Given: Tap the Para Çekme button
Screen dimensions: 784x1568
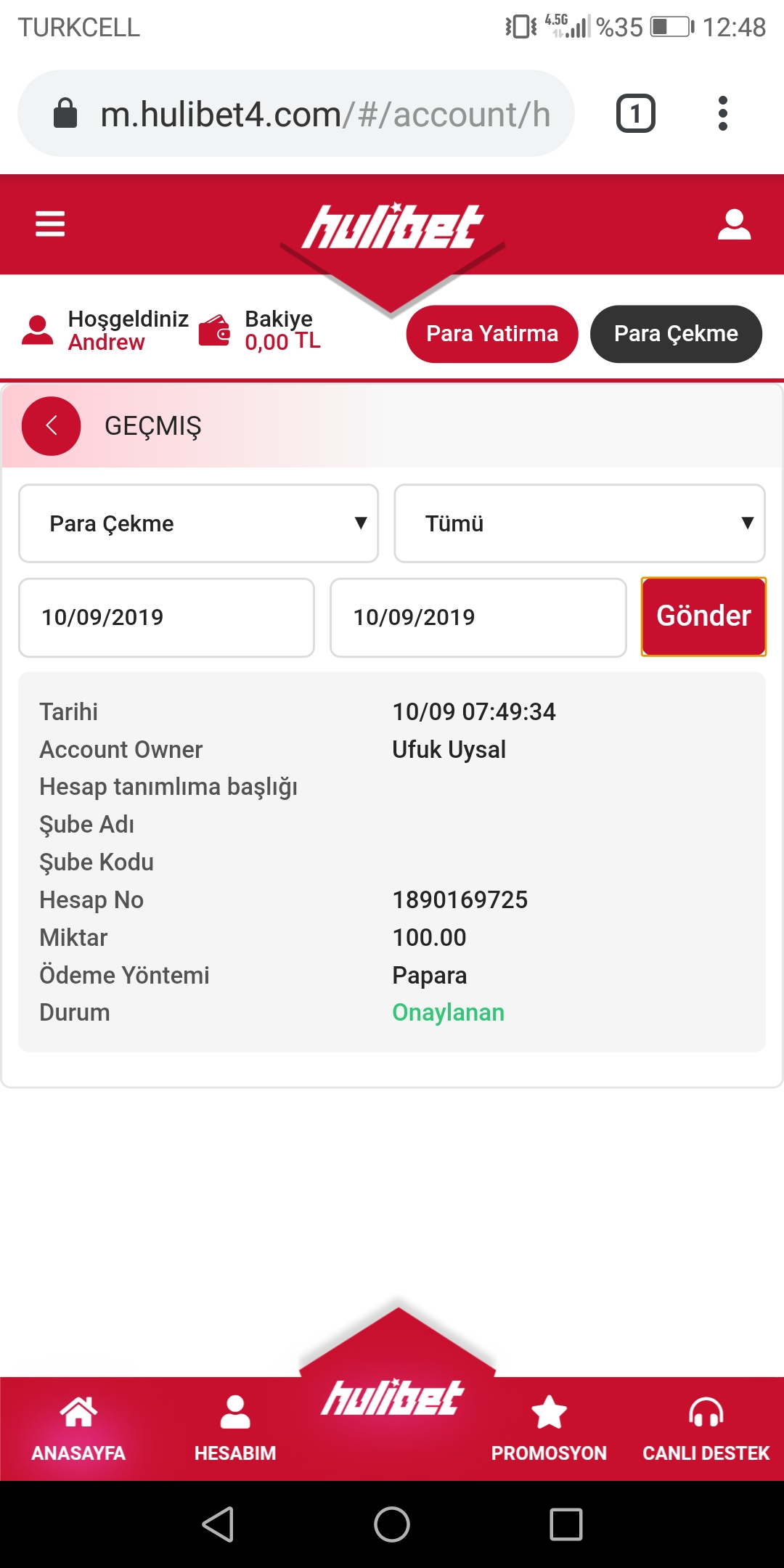Looking at the screenshot, I should pos(676,334).
